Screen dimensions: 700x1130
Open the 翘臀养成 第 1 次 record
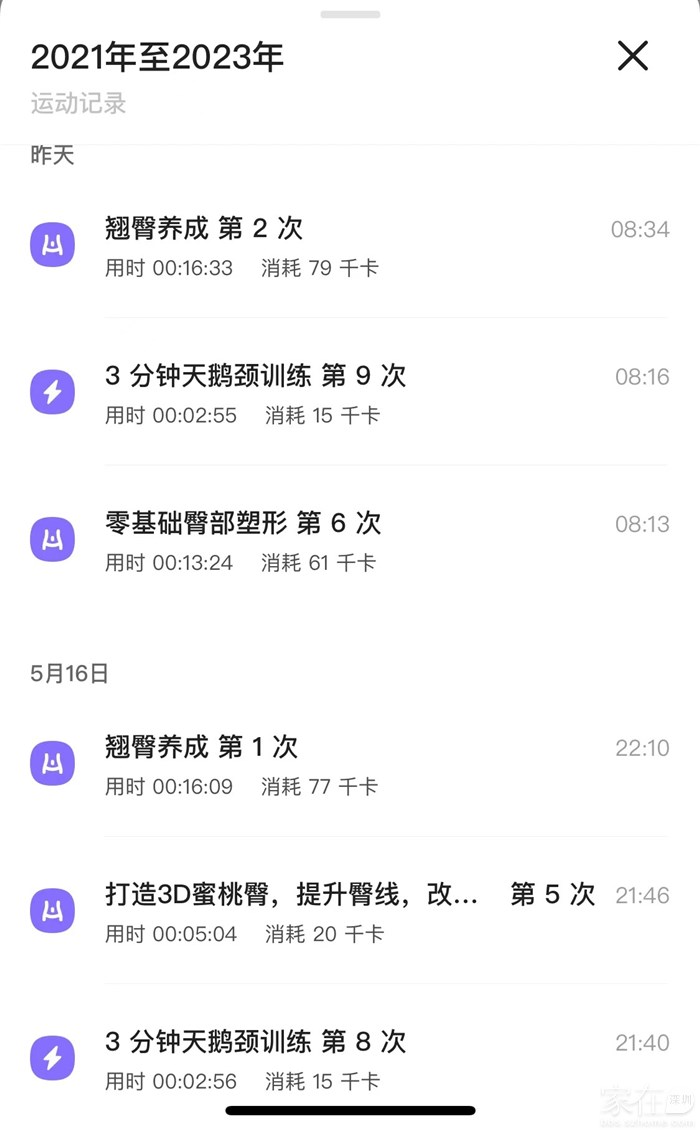pos(350,765)
